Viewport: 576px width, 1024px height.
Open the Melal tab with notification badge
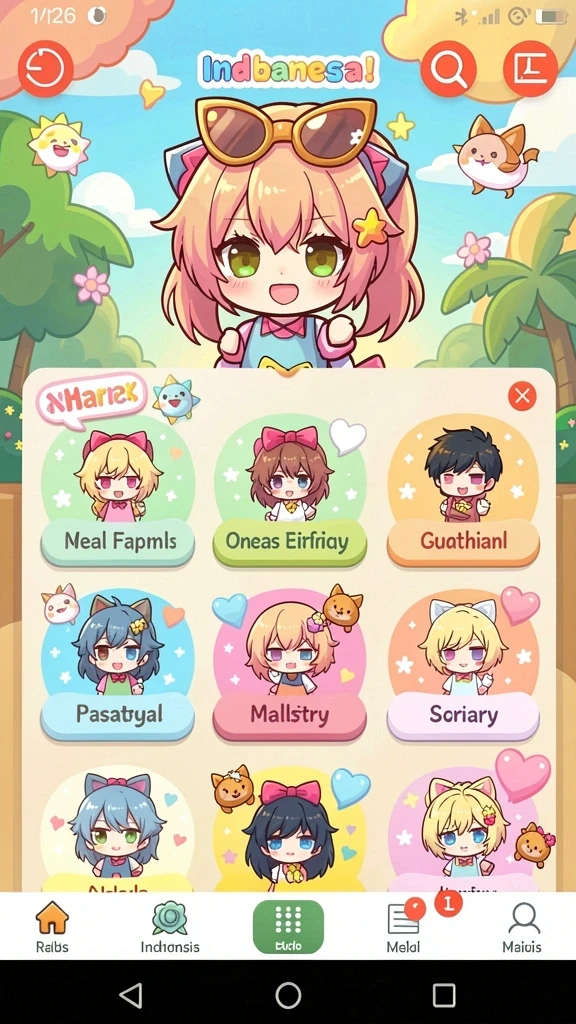404,927
